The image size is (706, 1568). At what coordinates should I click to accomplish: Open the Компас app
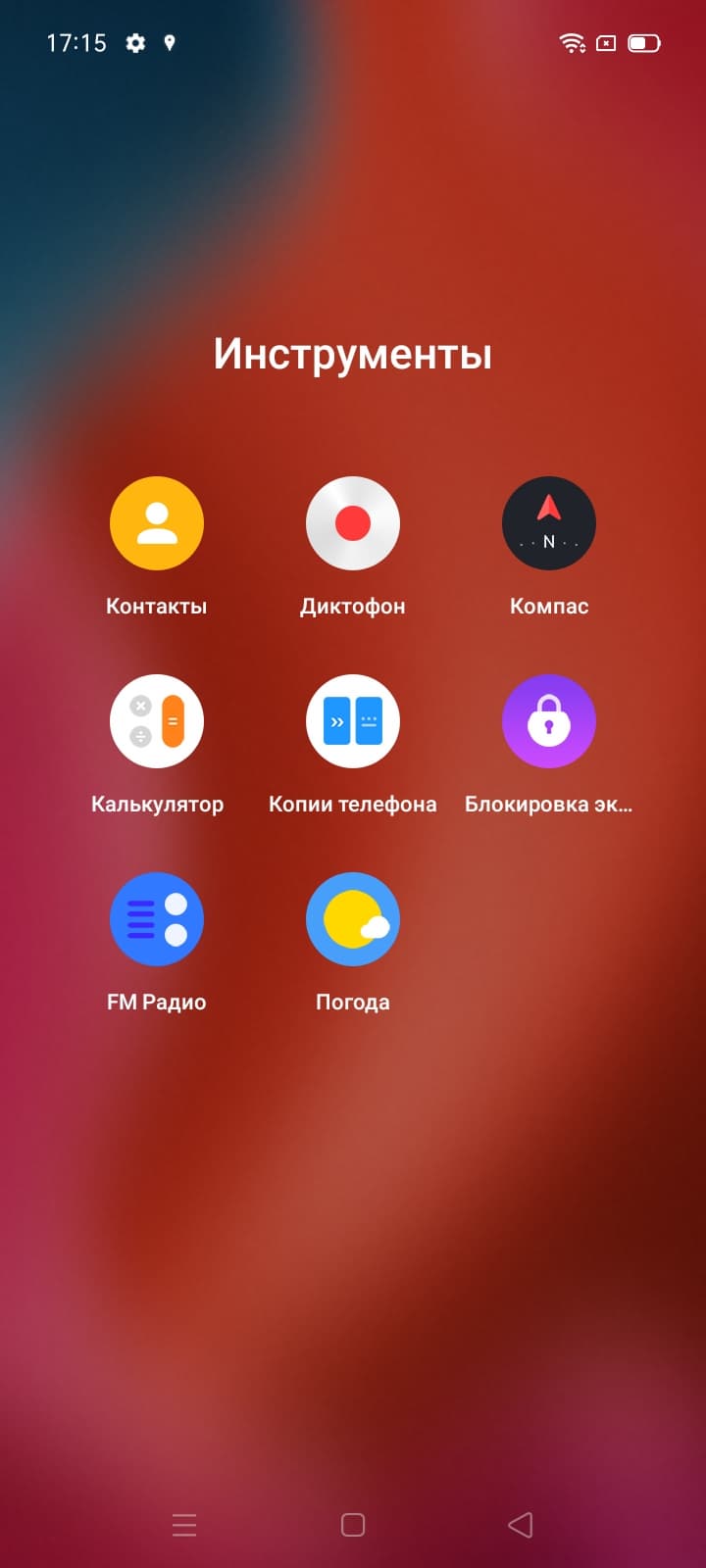[549, 523]
